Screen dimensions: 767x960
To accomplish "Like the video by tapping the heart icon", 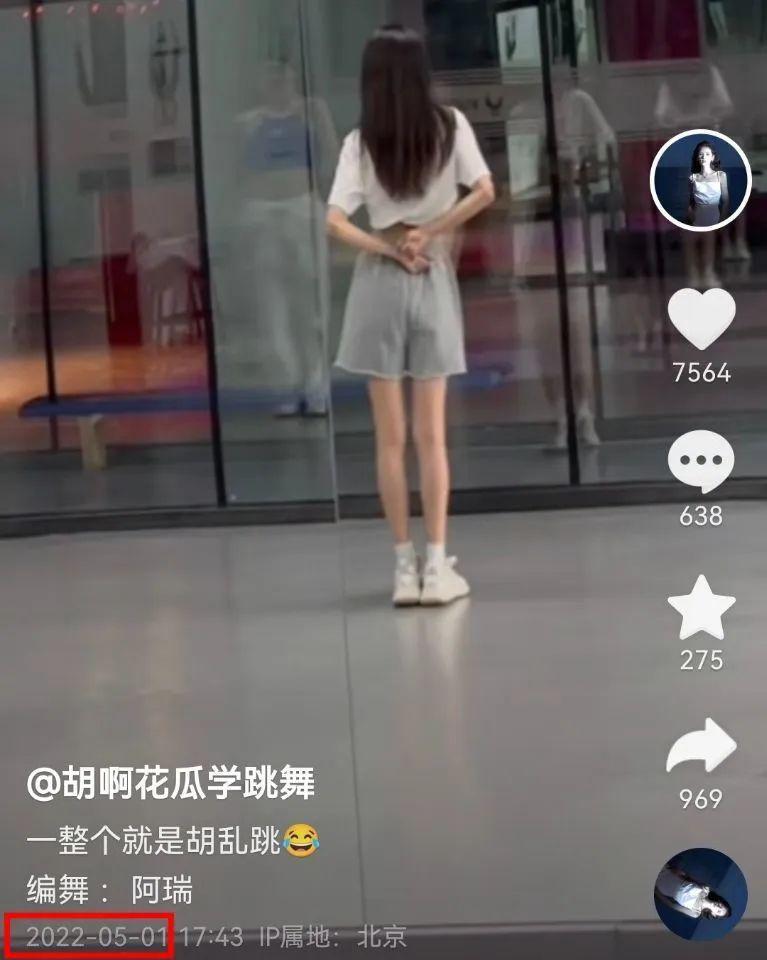I will coord(703,317).
